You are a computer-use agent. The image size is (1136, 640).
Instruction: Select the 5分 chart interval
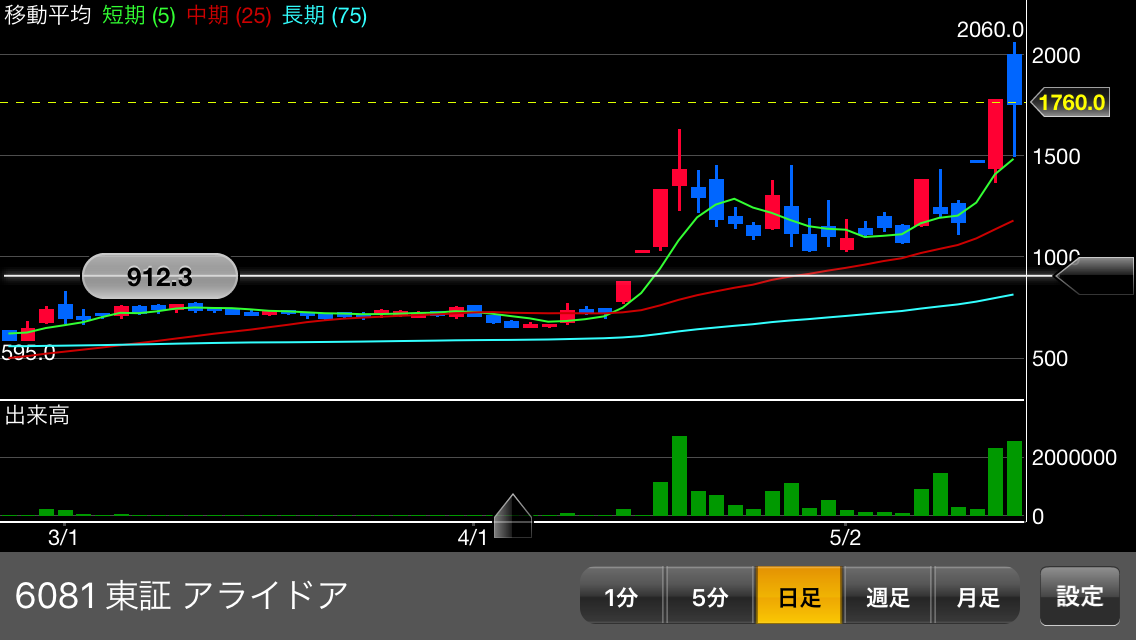click(x=710, y=596)
